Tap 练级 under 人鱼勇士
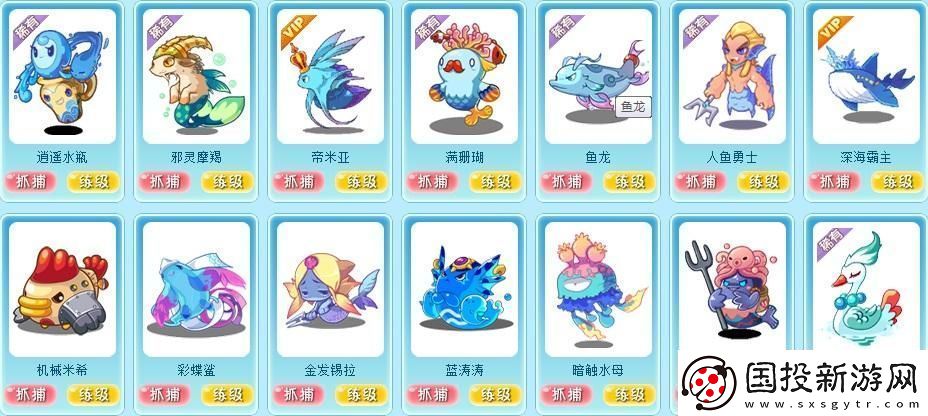This screenshot has height=416, width=928. pyautogui.click(x=763, y=181)
